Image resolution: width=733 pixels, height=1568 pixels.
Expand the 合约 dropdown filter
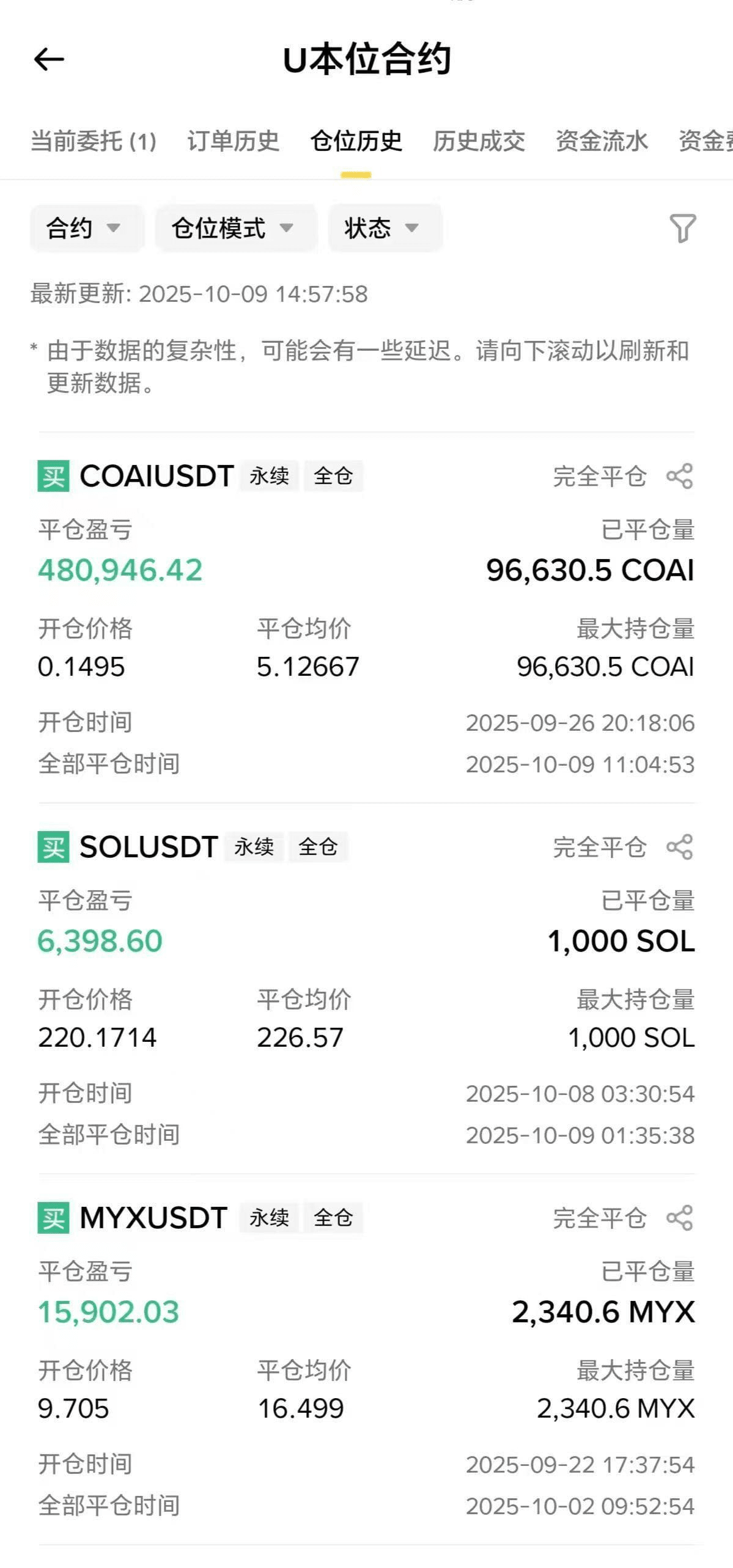(x=86, y=229)
